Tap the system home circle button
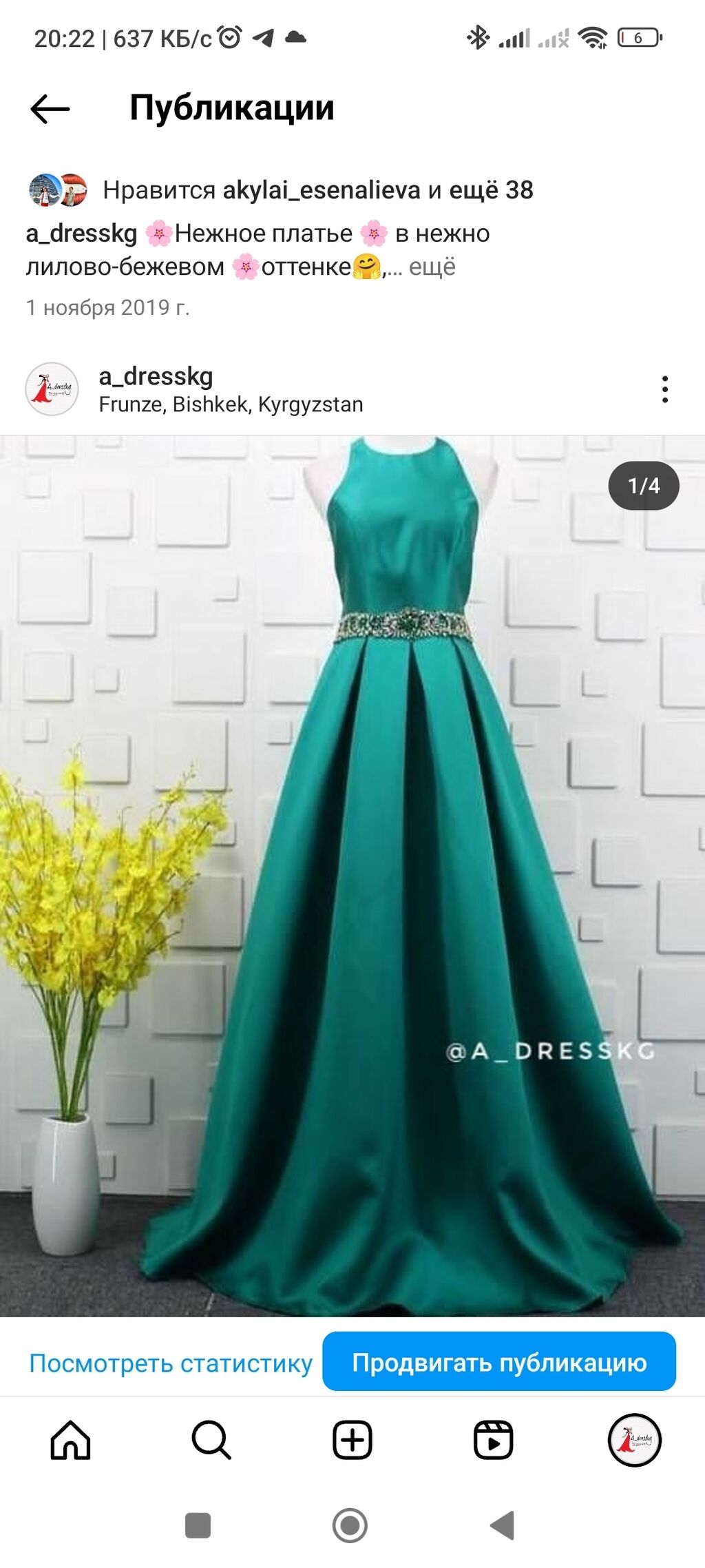 coord(350,1525)
